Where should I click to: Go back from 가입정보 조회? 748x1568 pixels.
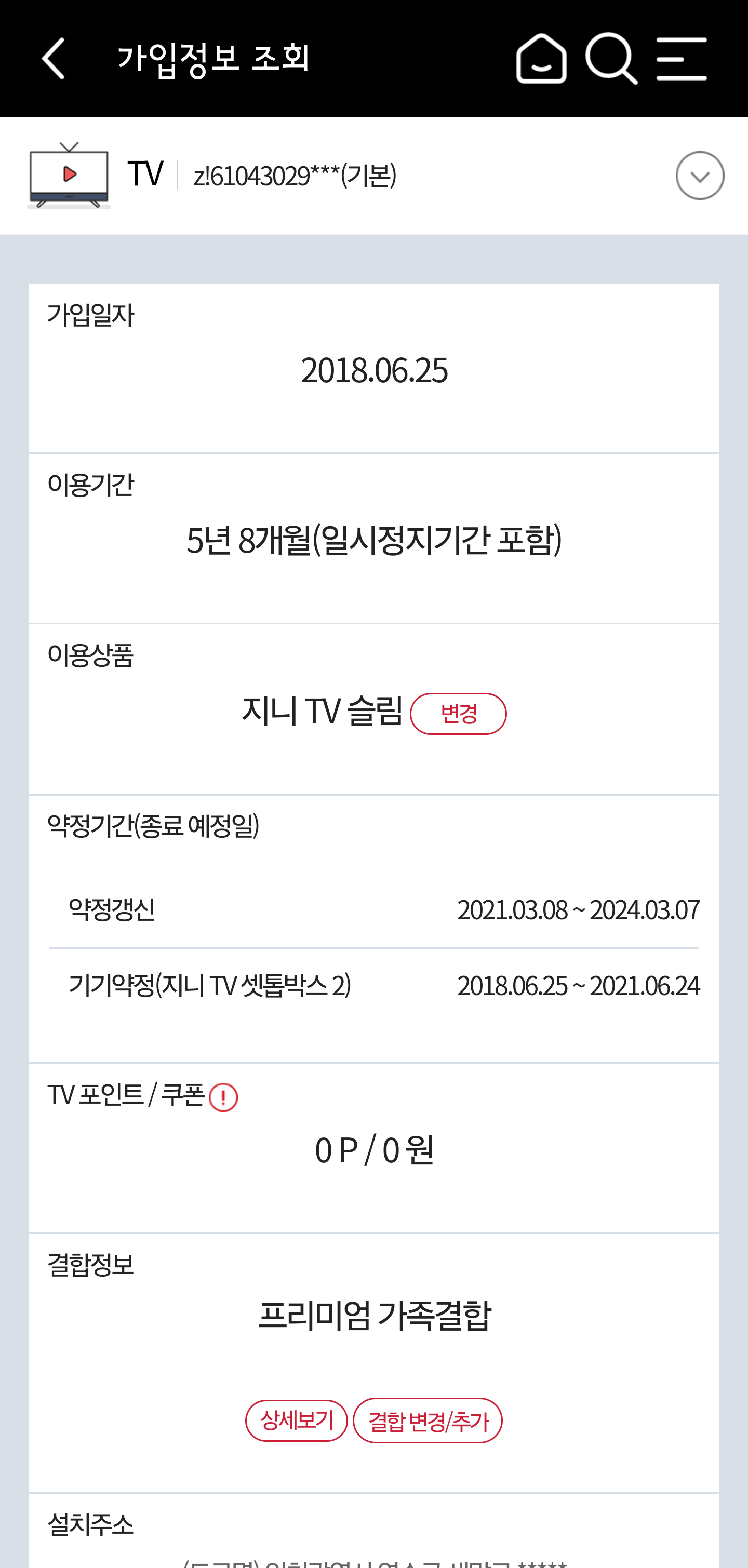point(54,59)
